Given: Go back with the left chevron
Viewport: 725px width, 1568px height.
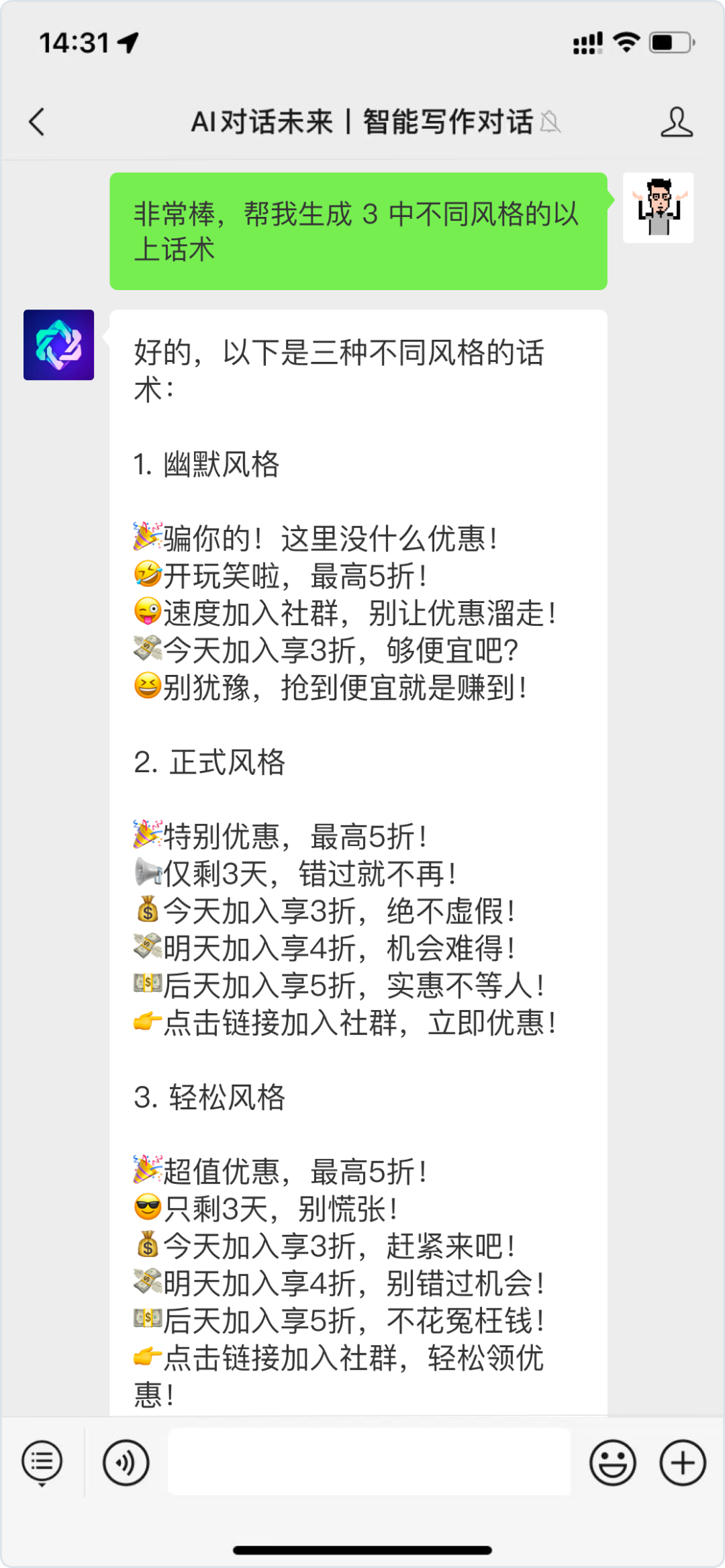Looking at the screenshot, I should 37,123.
